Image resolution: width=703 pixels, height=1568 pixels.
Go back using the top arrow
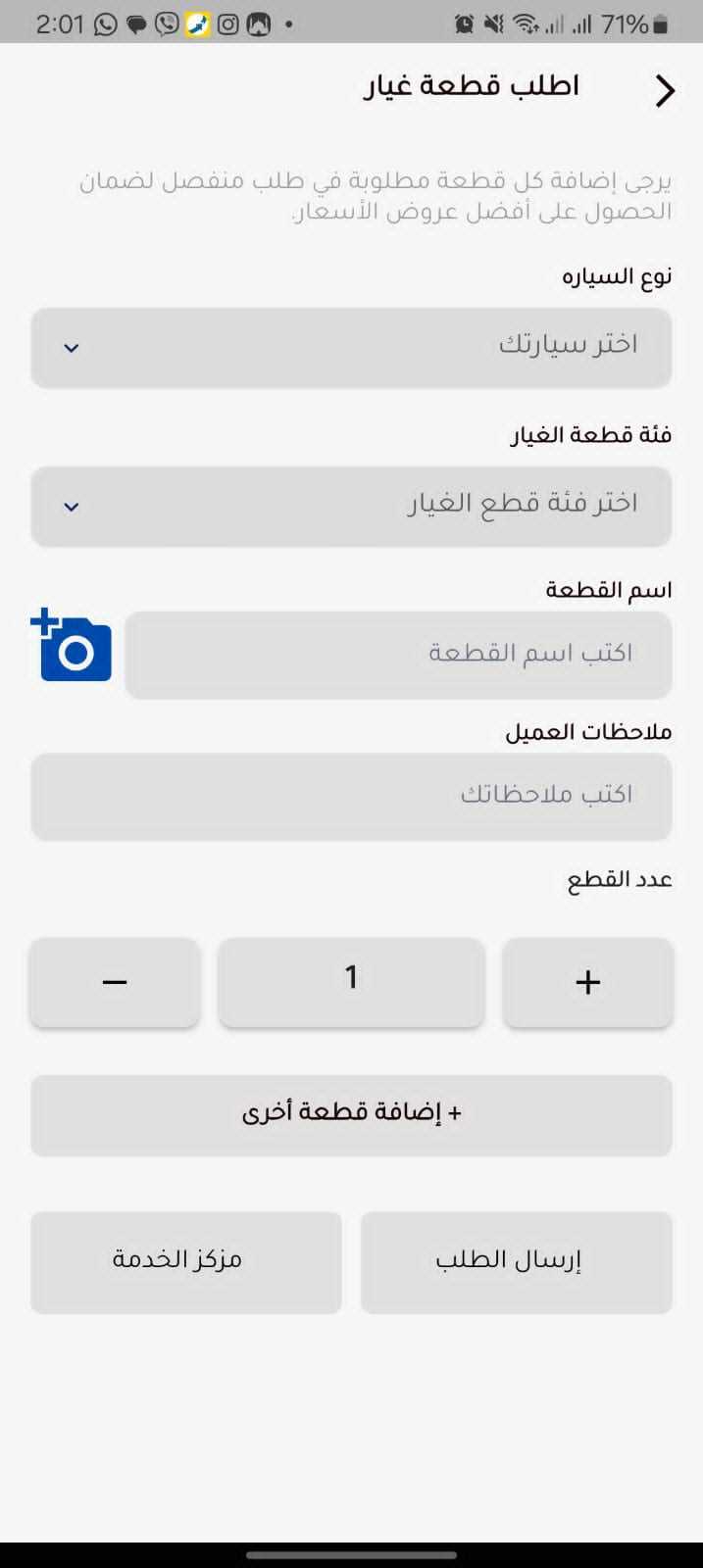coord(666,91)
